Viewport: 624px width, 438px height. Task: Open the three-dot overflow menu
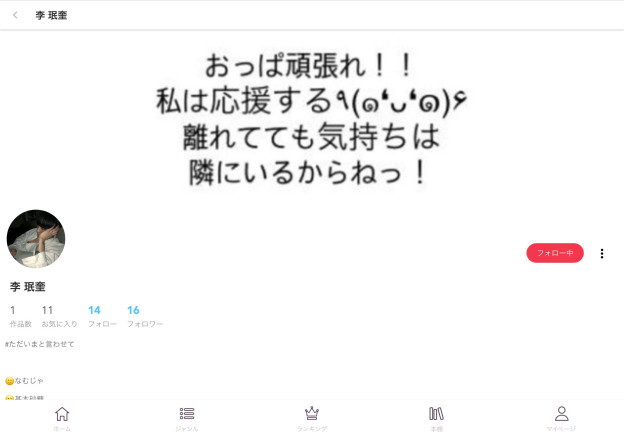pos(602,253)
